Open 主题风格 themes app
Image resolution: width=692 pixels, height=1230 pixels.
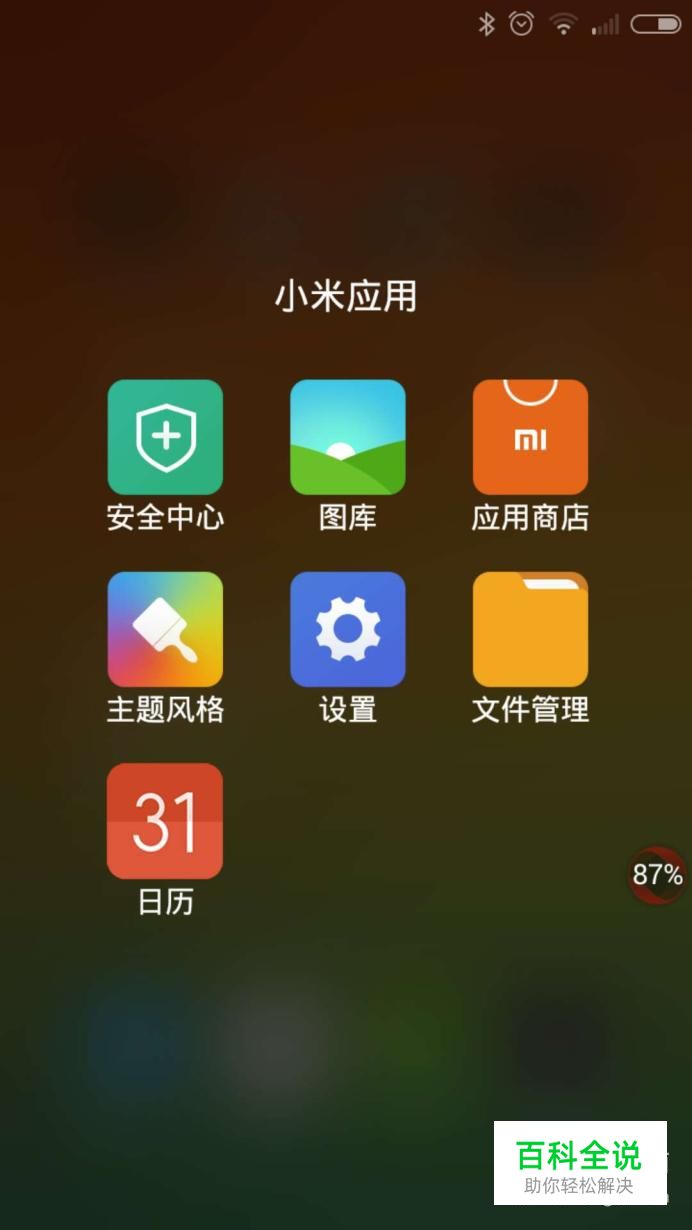tap(165, 629)
